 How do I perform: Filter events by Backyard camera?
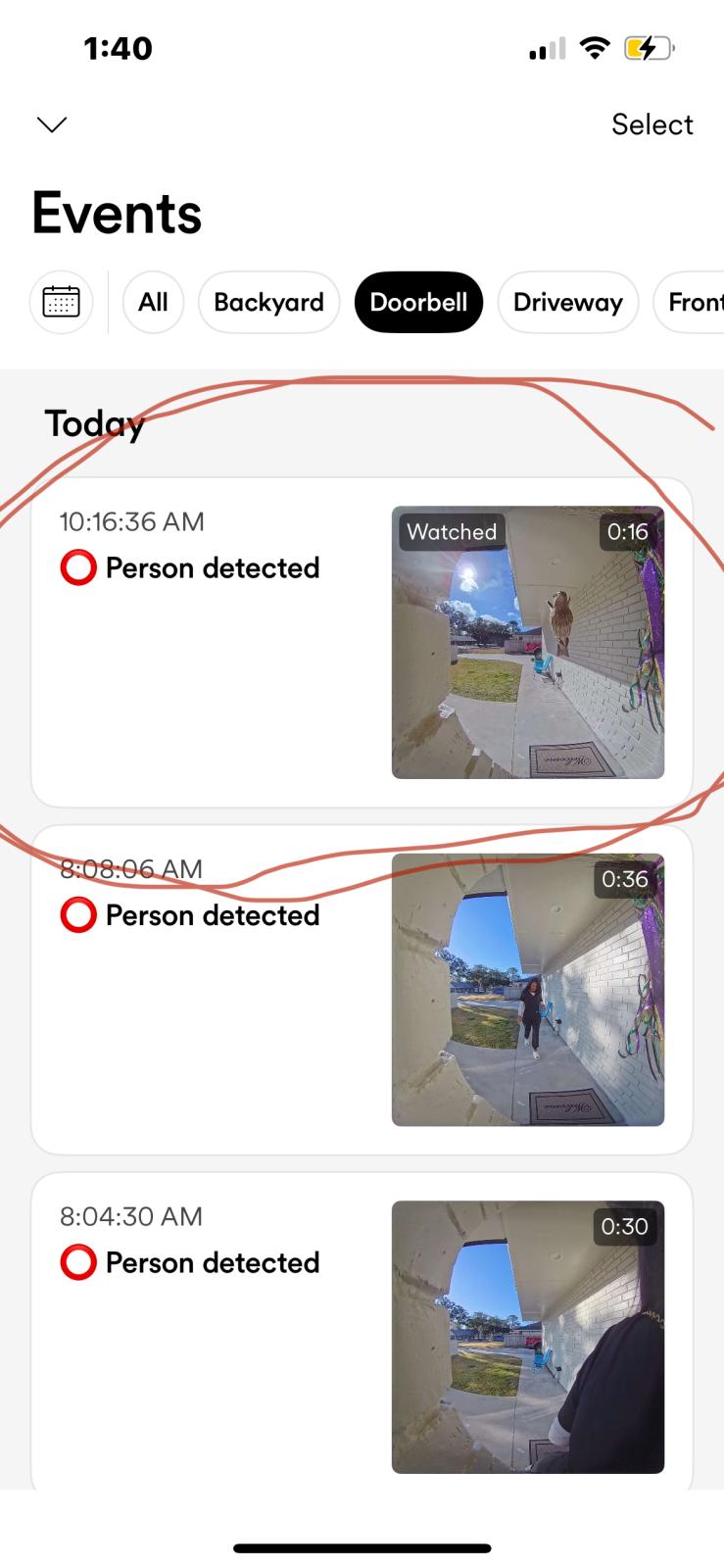click(x=268, y=302)
